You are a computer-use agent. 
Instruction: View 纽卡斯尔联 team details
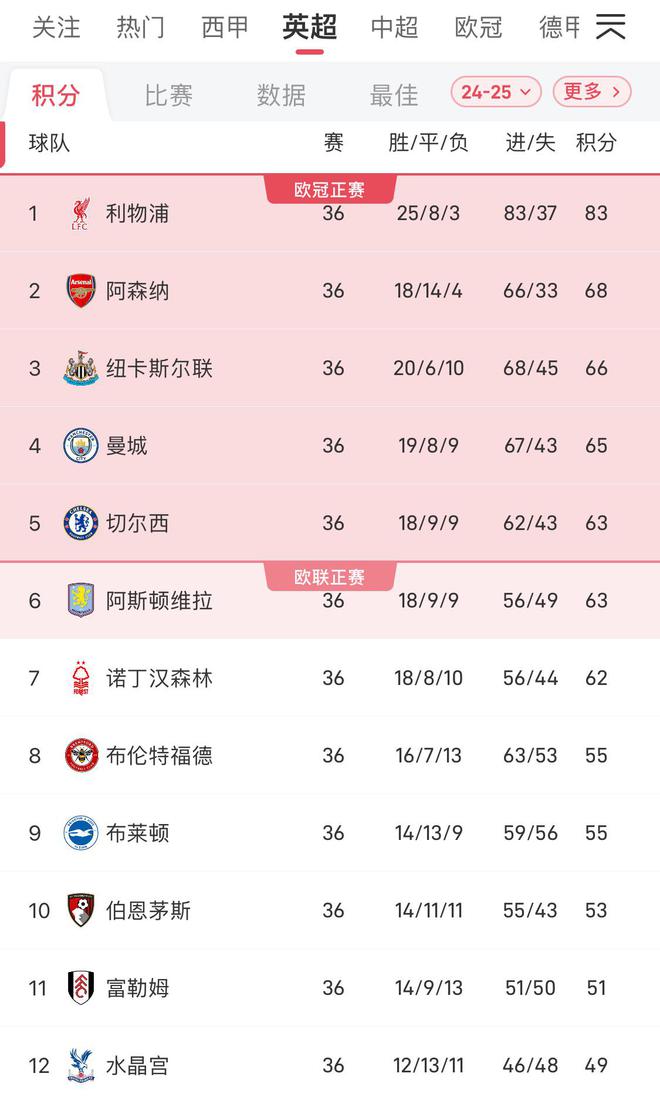160,368
